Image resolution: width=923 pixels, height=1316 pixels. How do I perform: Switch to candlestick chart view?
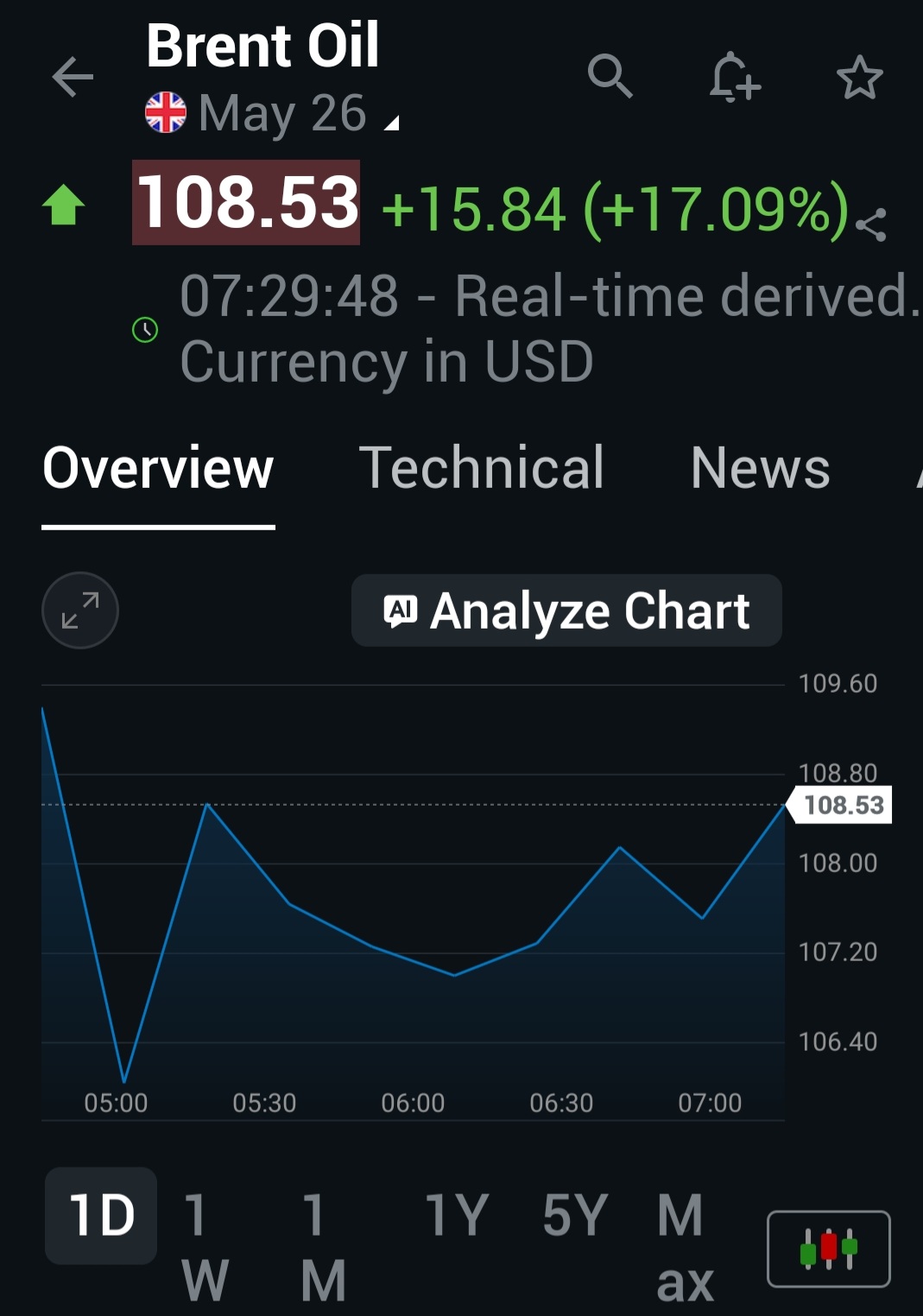(x=828, y=1249)
